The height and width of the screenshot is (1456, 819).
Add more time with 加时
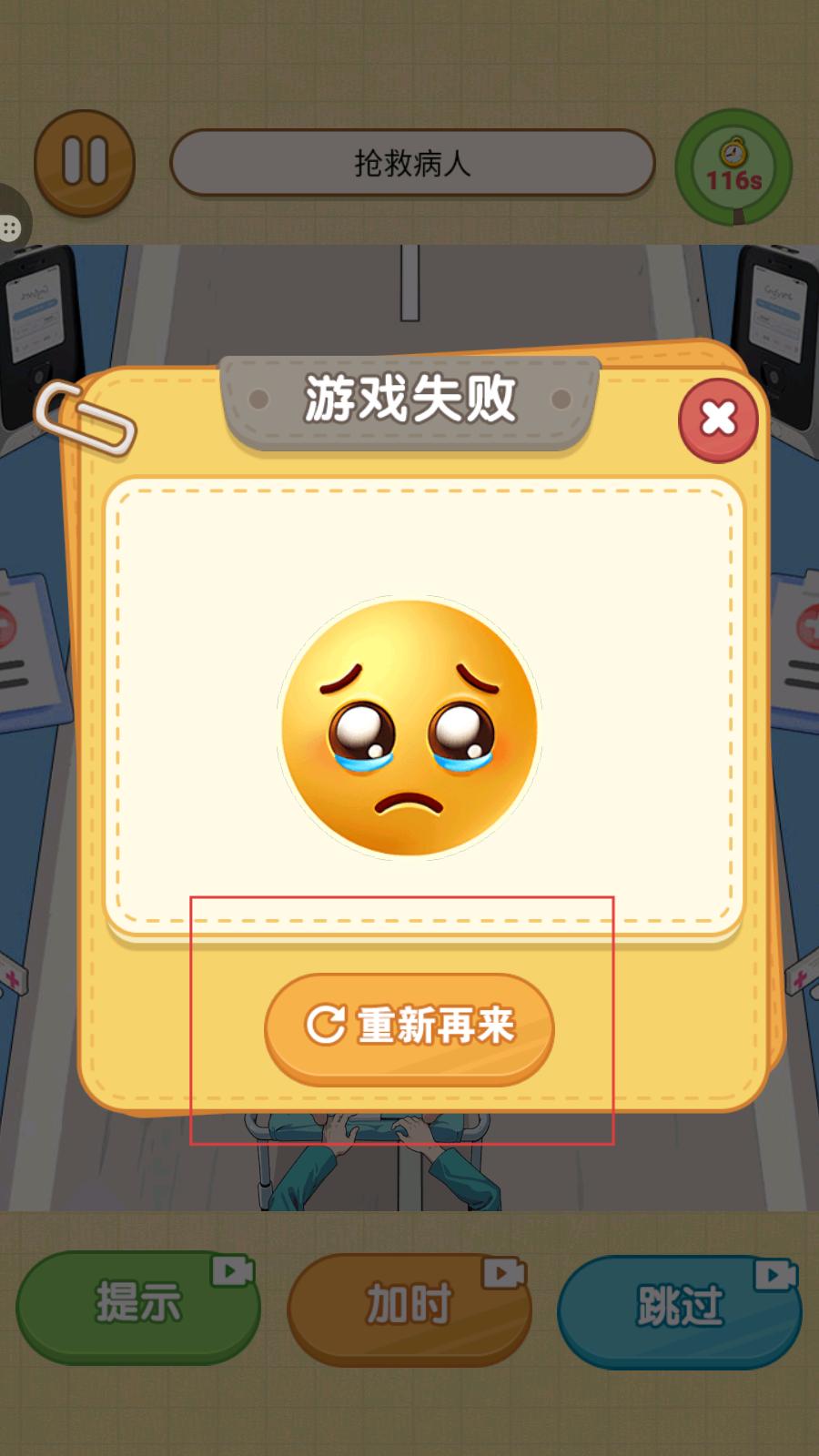pos(409,1308)
